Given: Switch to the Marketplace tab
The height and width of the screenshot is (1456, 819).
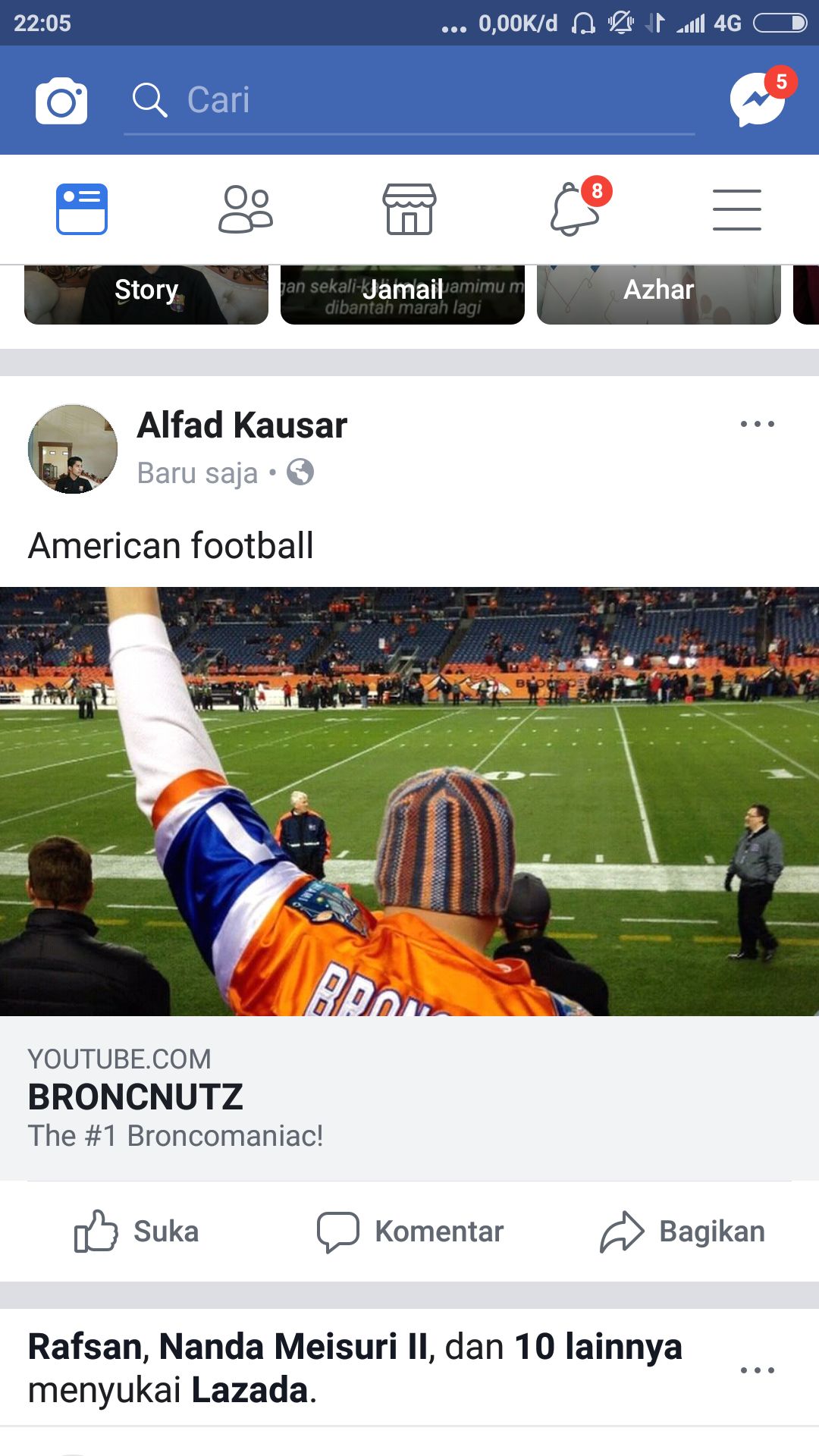Looking at the screenshot, I should 409,209.
